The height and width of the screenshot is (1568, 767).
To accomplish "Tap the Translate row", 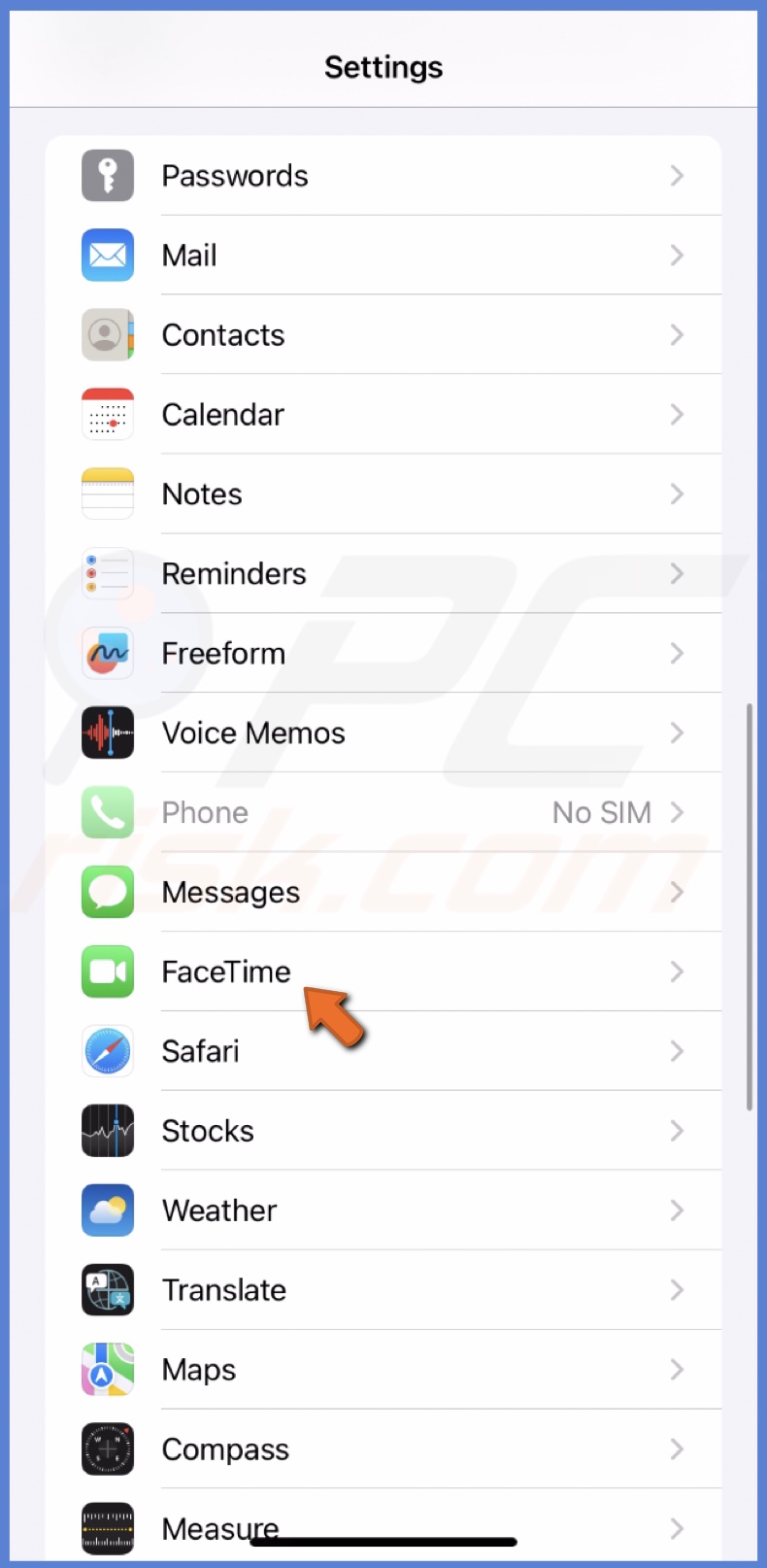I will [x=383, y=1291].
